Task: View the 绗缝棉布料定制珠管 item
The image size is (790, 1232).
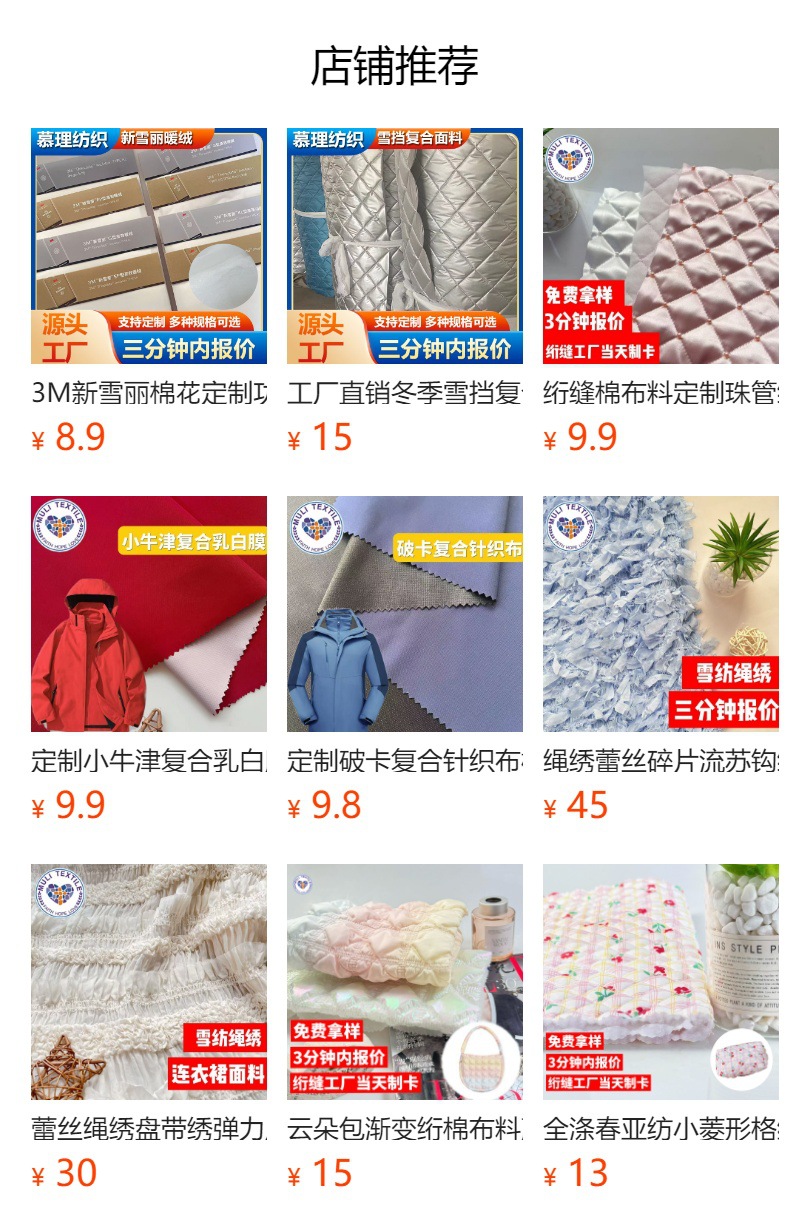Action: [661, 246]
